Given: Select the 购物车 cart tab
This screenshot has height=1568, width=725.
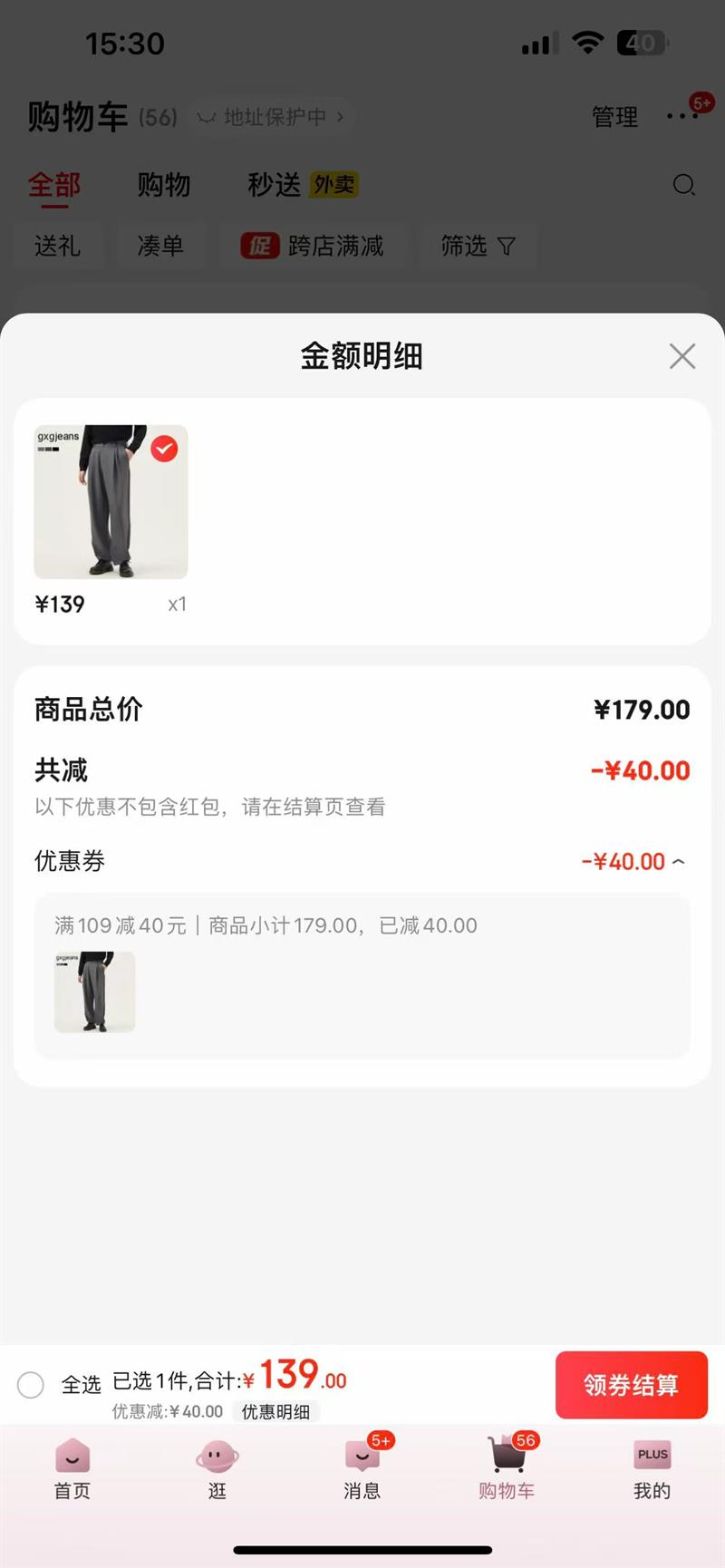Looking at the screenshot, I should click(x=507, y=1468).
